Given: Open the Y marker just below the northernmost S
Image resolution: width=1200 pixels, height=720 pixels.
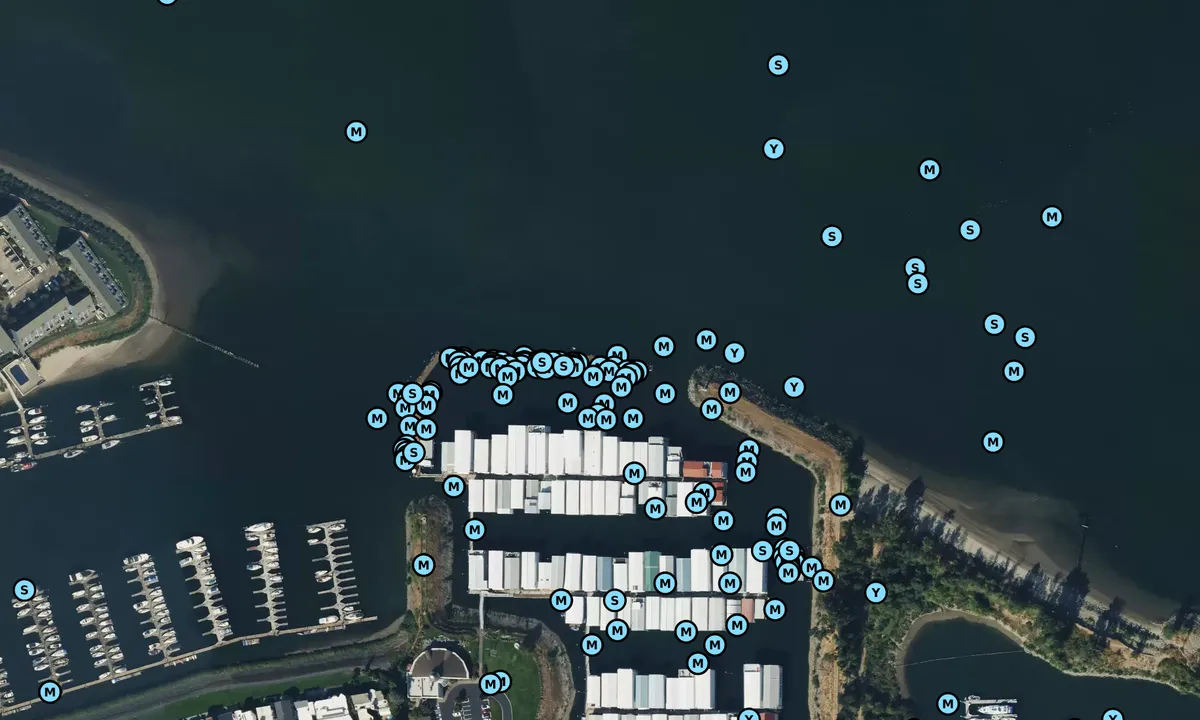Looking at the screenshot, I should point(773,149).
